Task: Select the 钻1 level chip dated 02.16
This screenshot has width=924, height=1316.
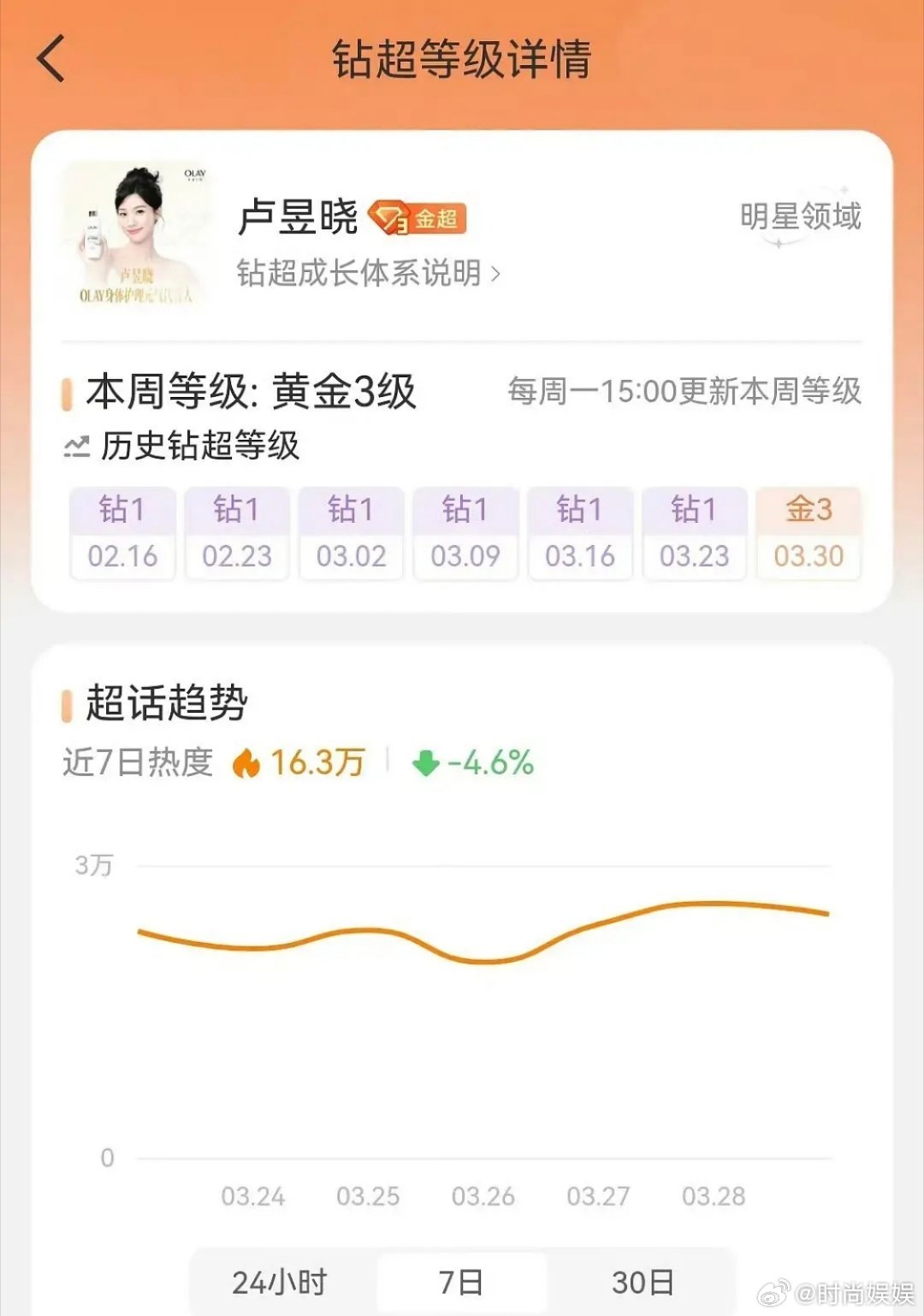Action: 121,532
